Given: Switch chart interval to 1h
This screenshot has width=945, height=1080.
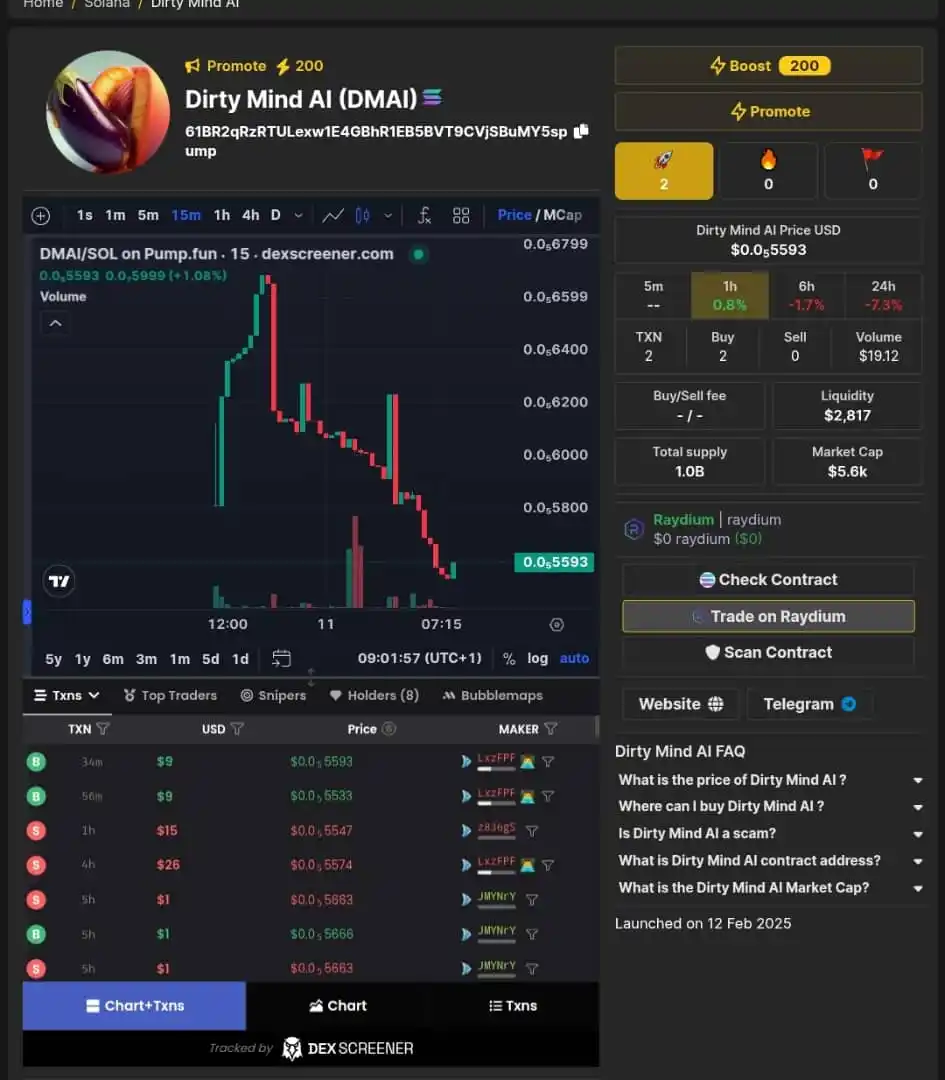Looking at the screenshot, I should (221, 215).
